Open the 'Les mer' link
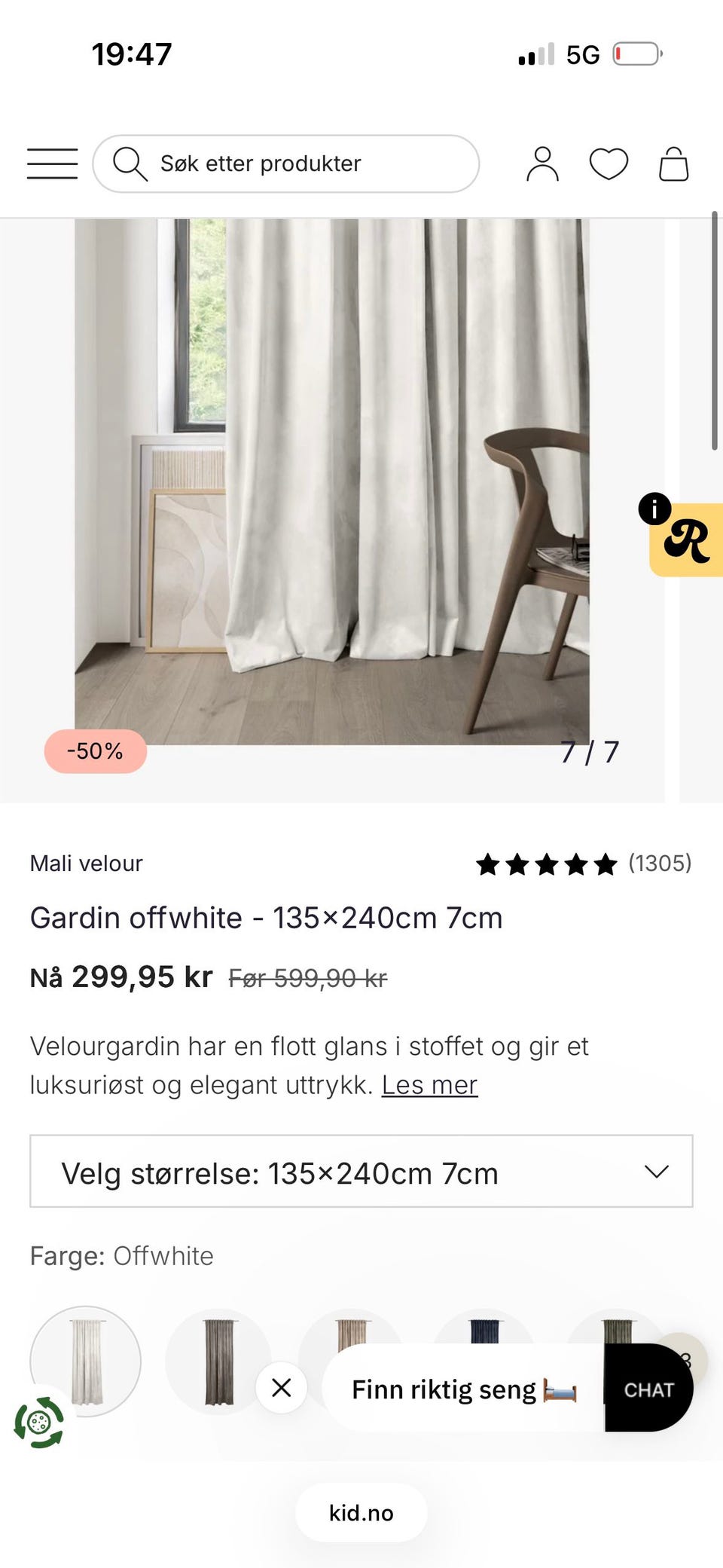 429,1084
